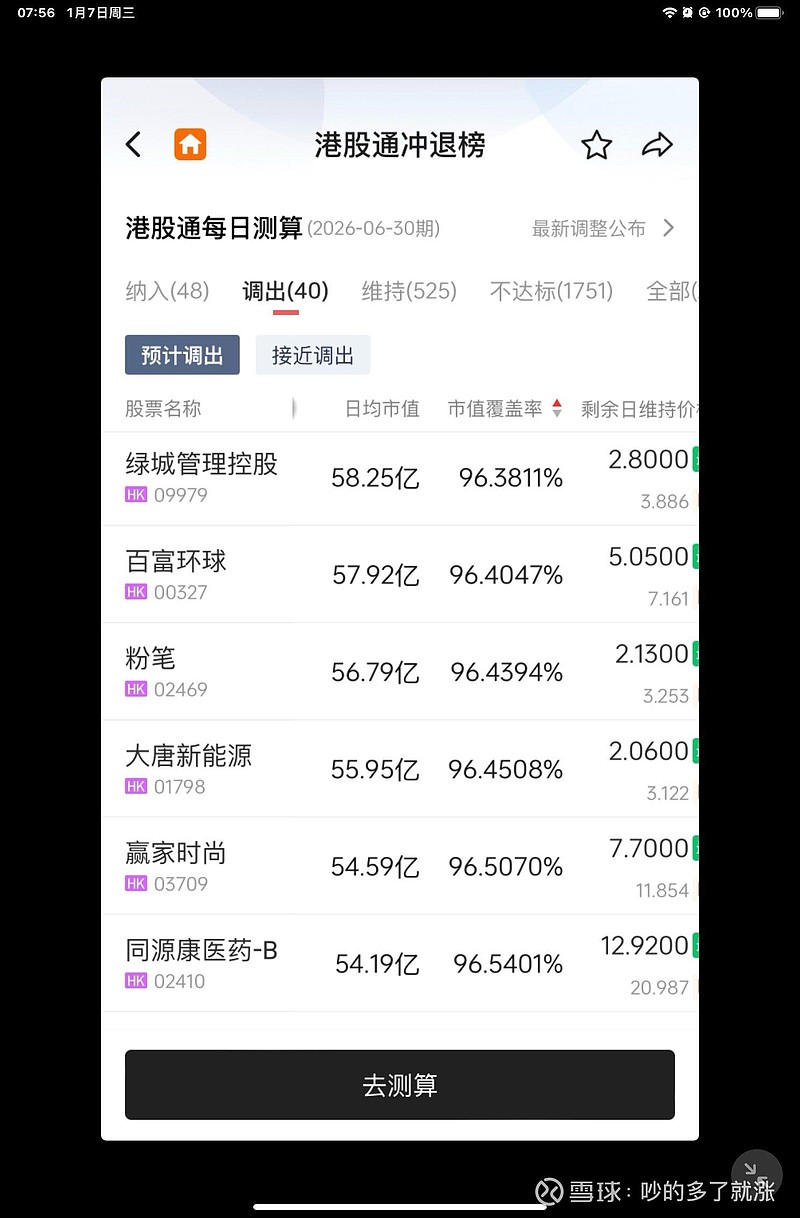The image size is (800, 1218).
Task: Expand 最新调整公布 via its chevron
Action: tap(668, 228)
